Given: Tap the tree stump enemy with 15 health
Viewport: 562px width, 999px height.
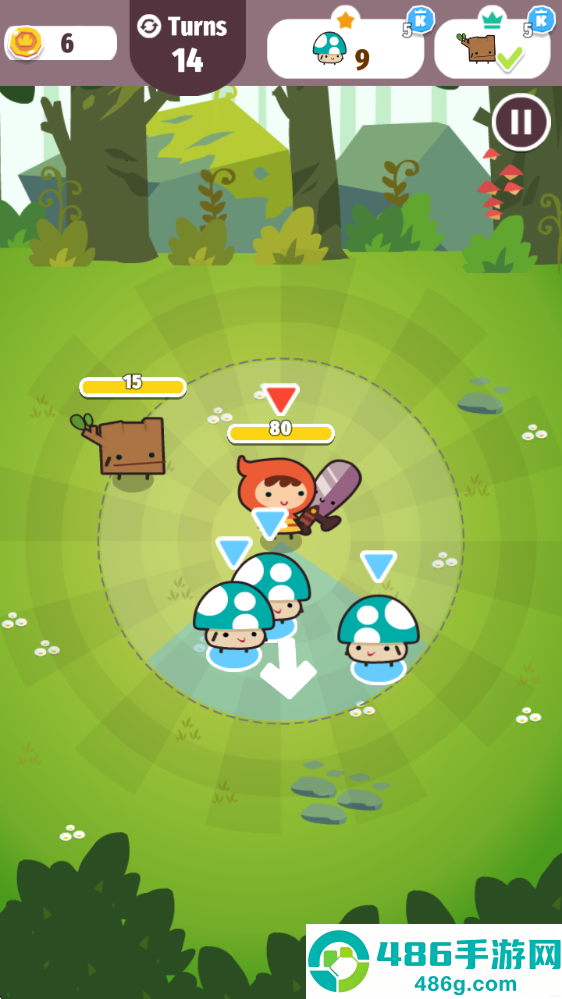Looking at the screenshot, I should tap(124, 447).
